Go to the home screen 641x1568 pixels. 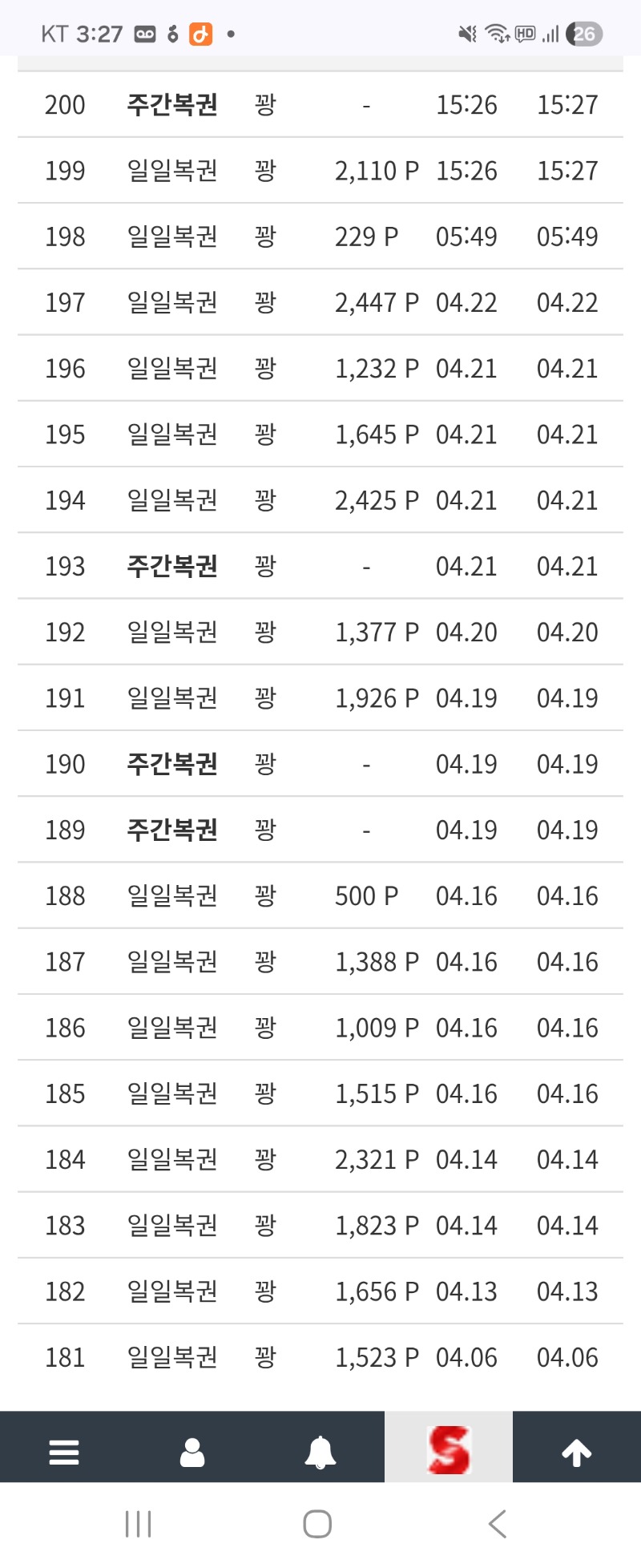pyautogui.click(x=317, y=1524)
